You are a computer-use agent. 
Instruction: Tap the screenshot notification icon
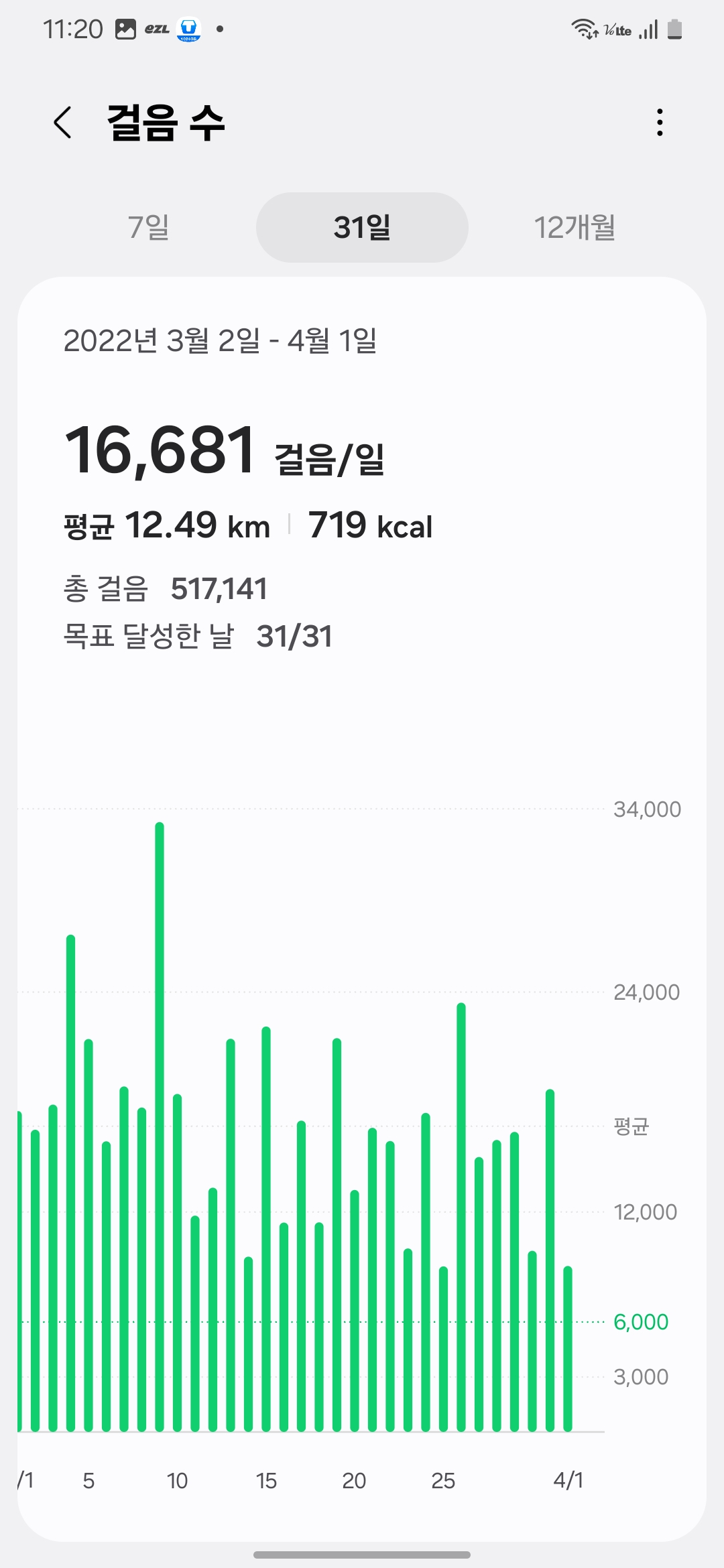(x=124, y=28)
